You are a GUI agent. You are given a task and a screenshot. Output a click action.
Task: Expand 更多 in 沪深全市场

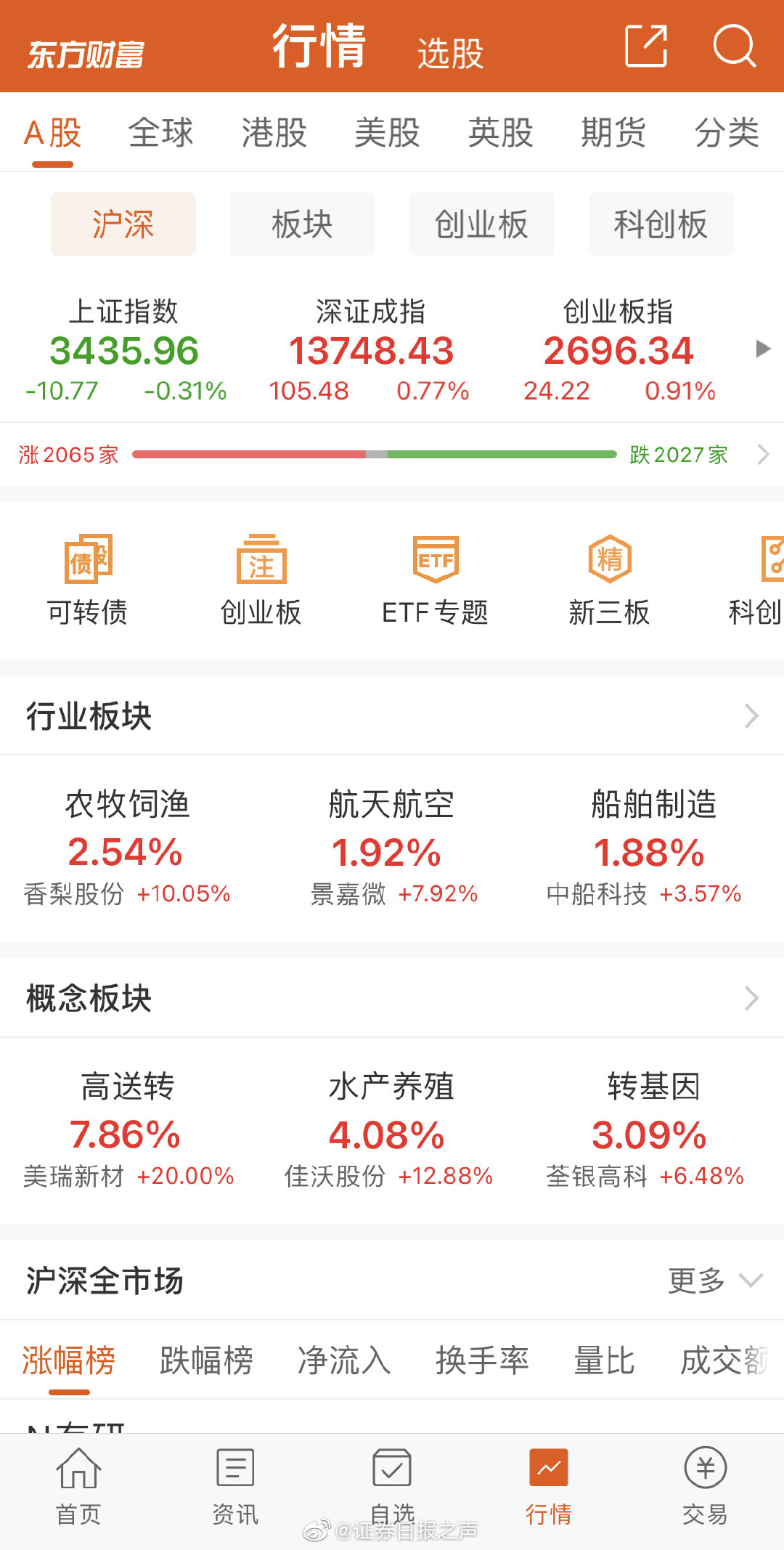(715, 1281)
